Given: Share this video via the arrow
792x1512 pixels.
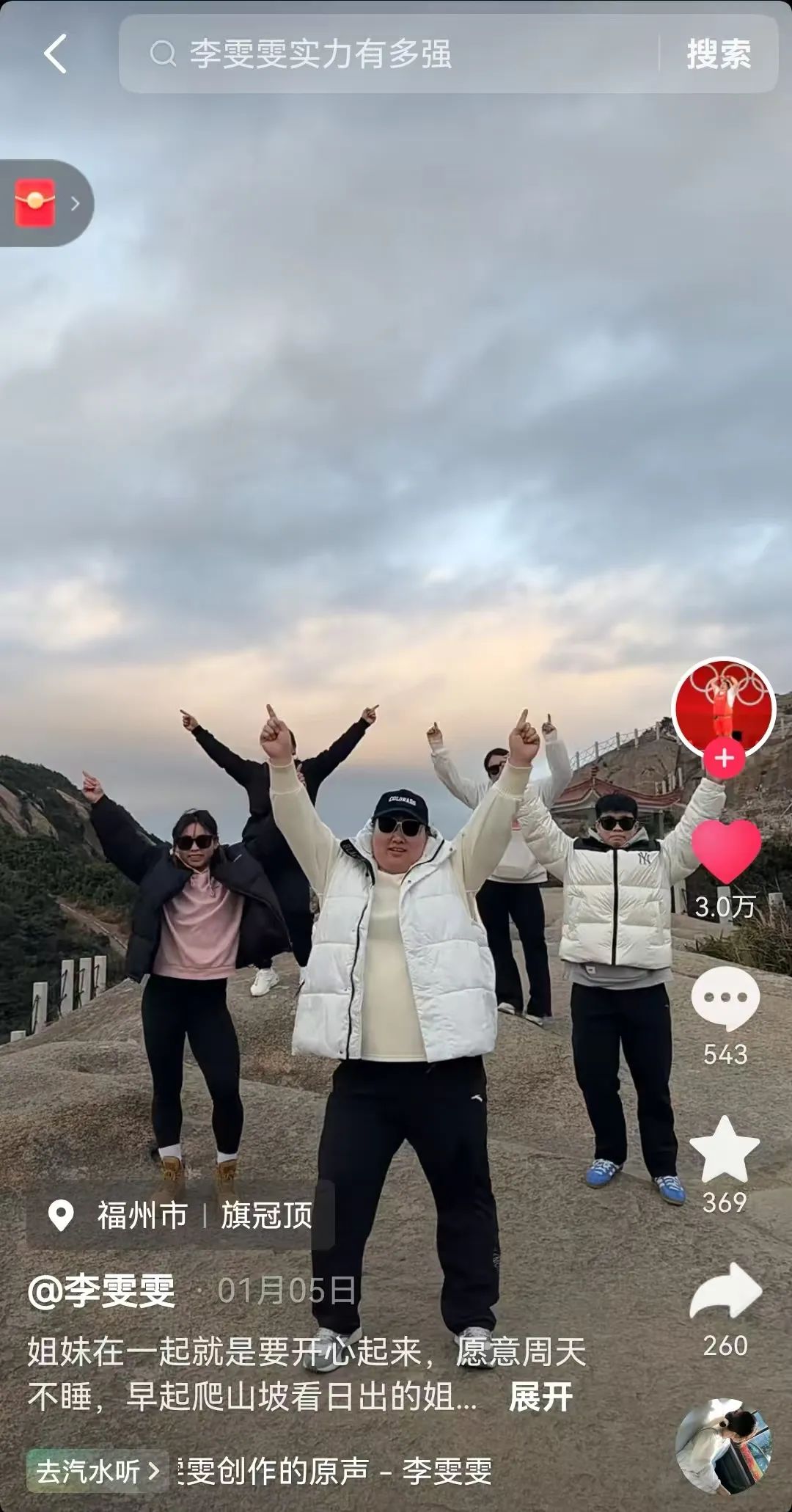Looking at the screenshot, I should (725, 1293).
